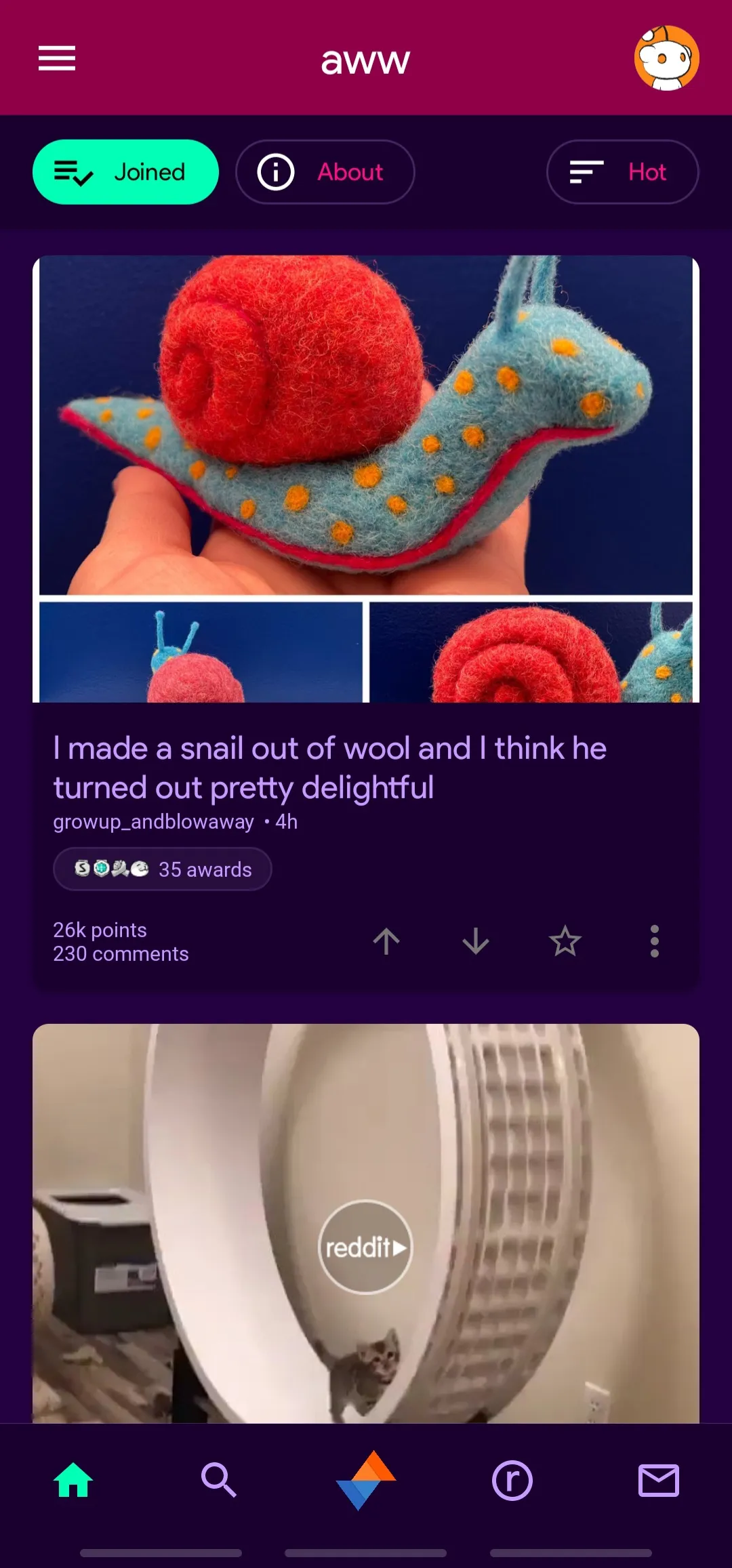Open the wool snail post image
Viewport: 732px width, 1568px height.
click(366, 478)
